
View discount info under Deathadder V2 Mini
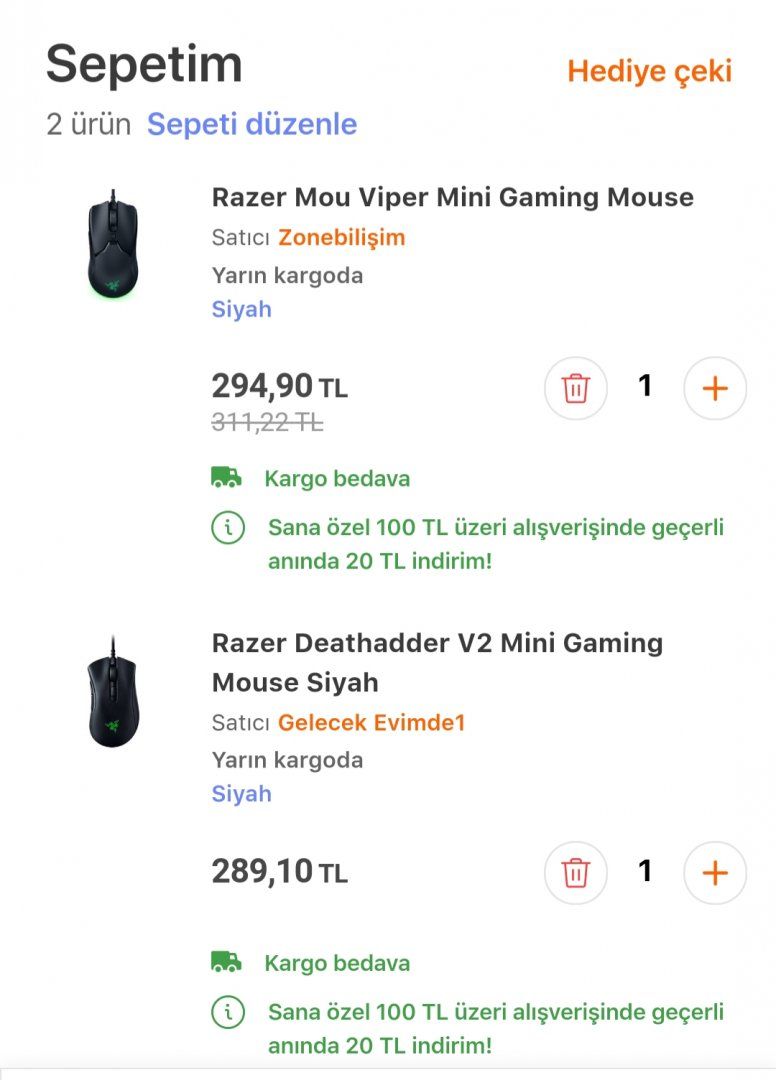pos(228,1012)
